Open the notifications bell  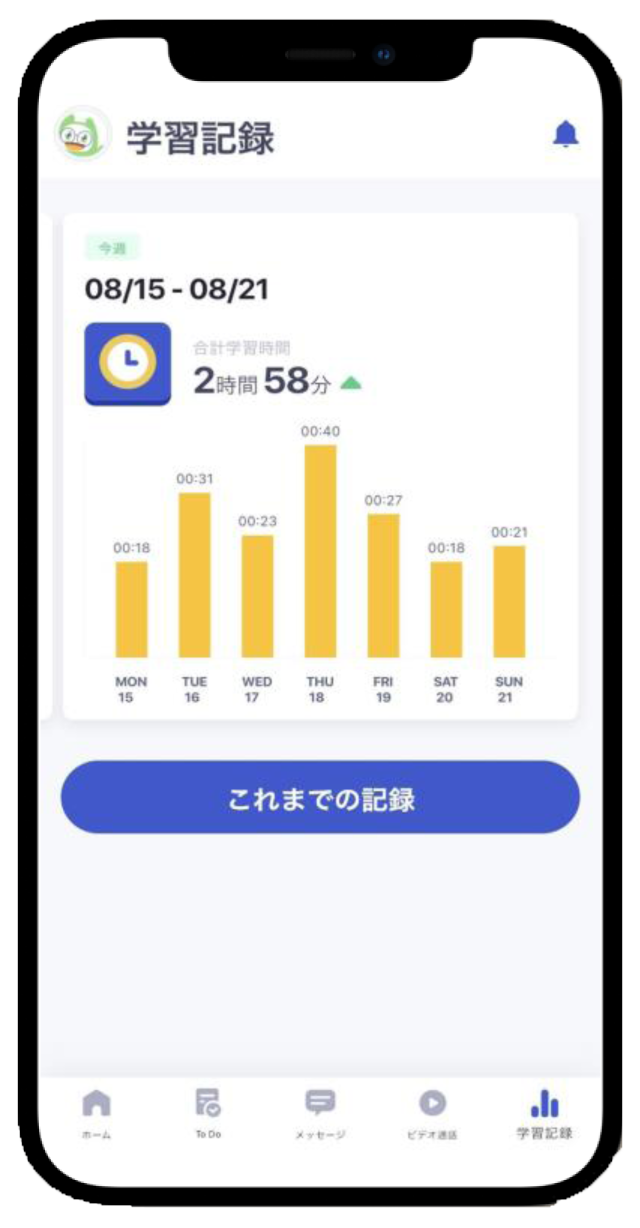click(x=566, y=135)
